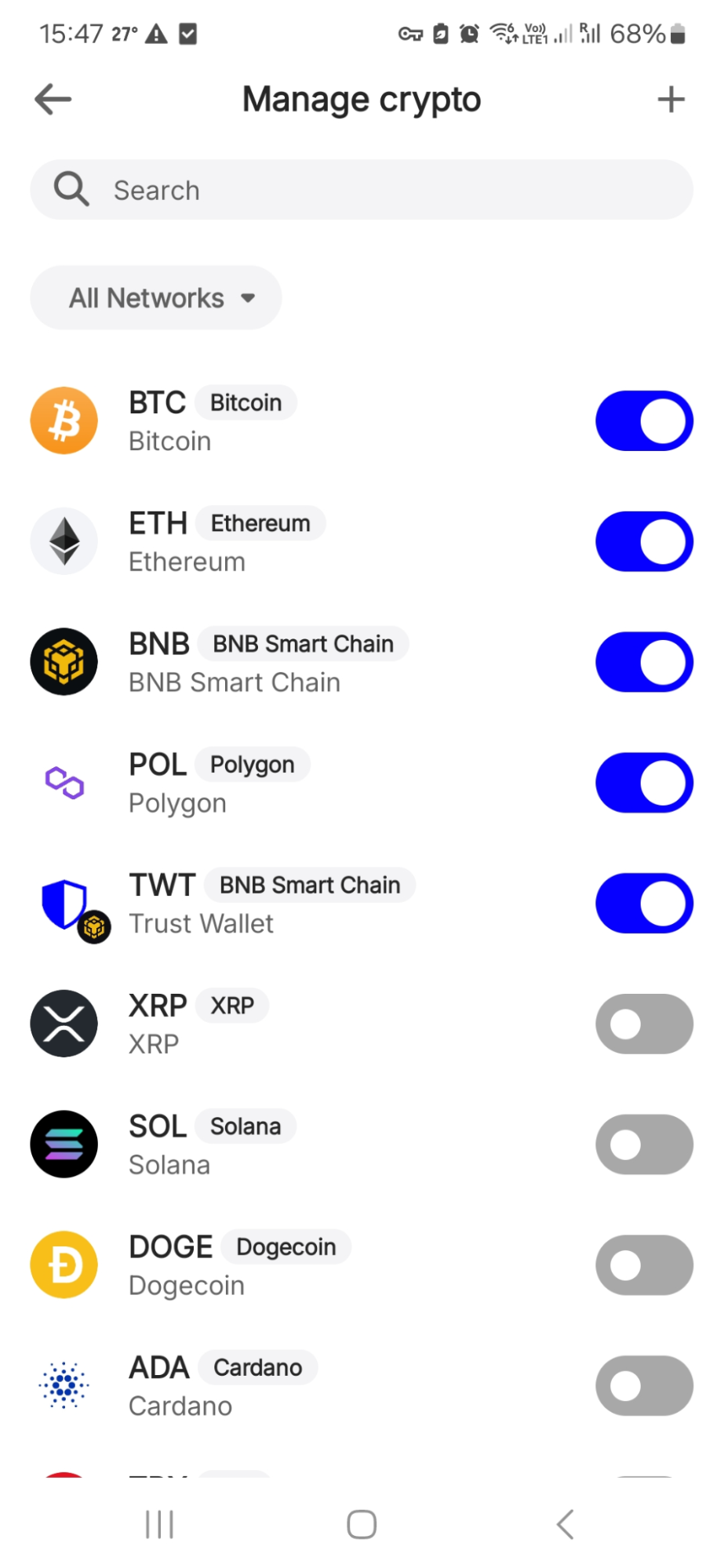Screen dimensions: 724x1568
Task: Click the Polygon coin icon
Action: pyautogui.click(x=64, y=782)
